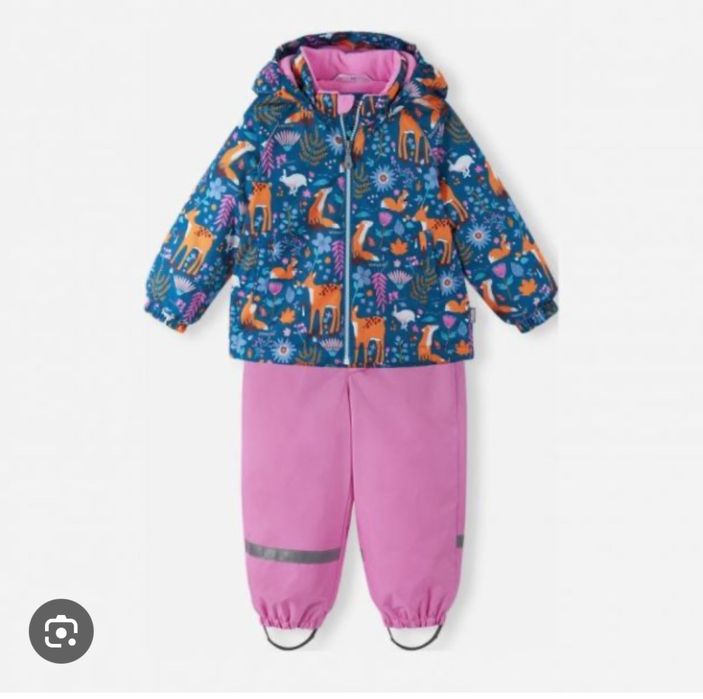Search this image with Google Lens

click(61, 631)
